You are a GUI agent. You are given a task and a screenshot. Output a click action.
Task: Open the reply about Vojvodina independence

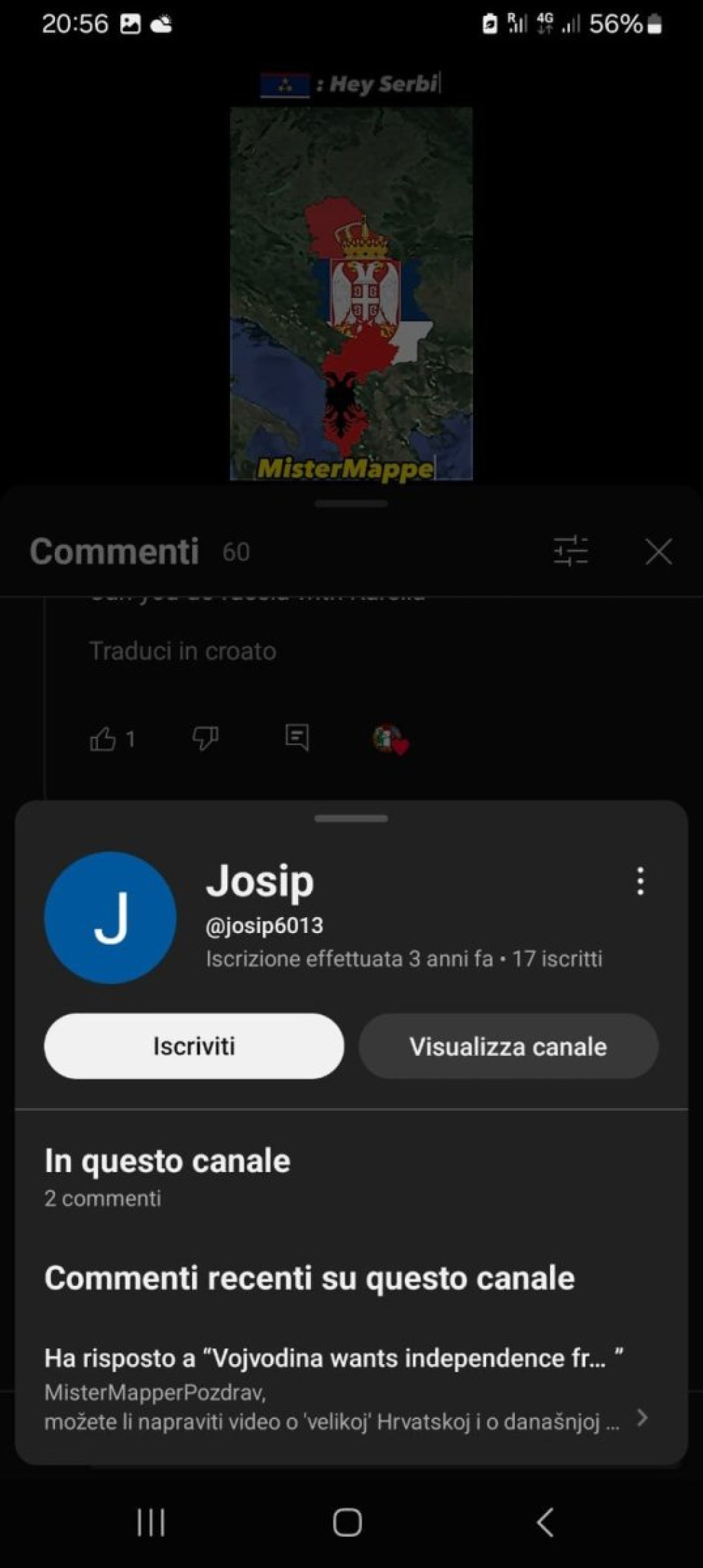click(x=343, y=1390)
